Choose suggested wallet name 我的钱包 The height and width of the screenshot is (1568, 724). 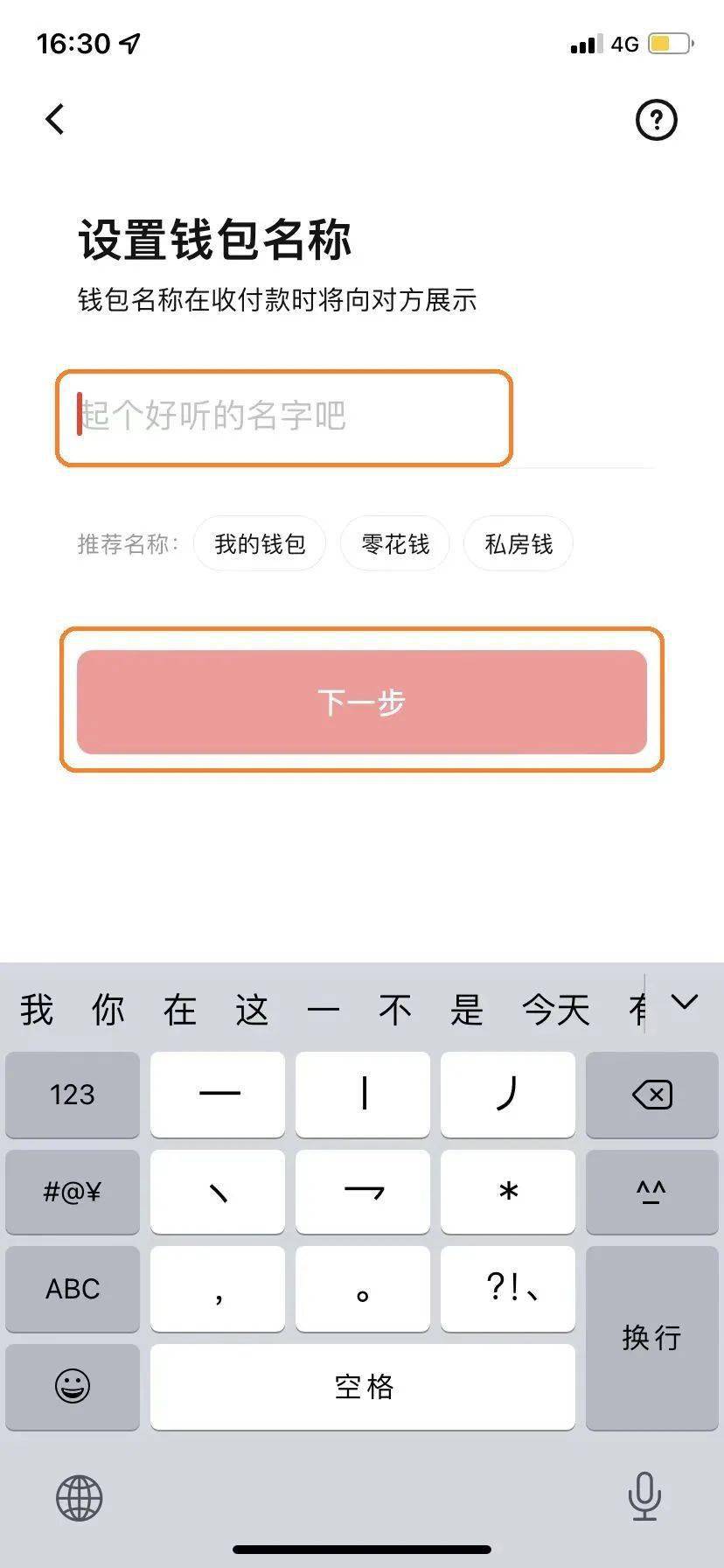[260, 543]
